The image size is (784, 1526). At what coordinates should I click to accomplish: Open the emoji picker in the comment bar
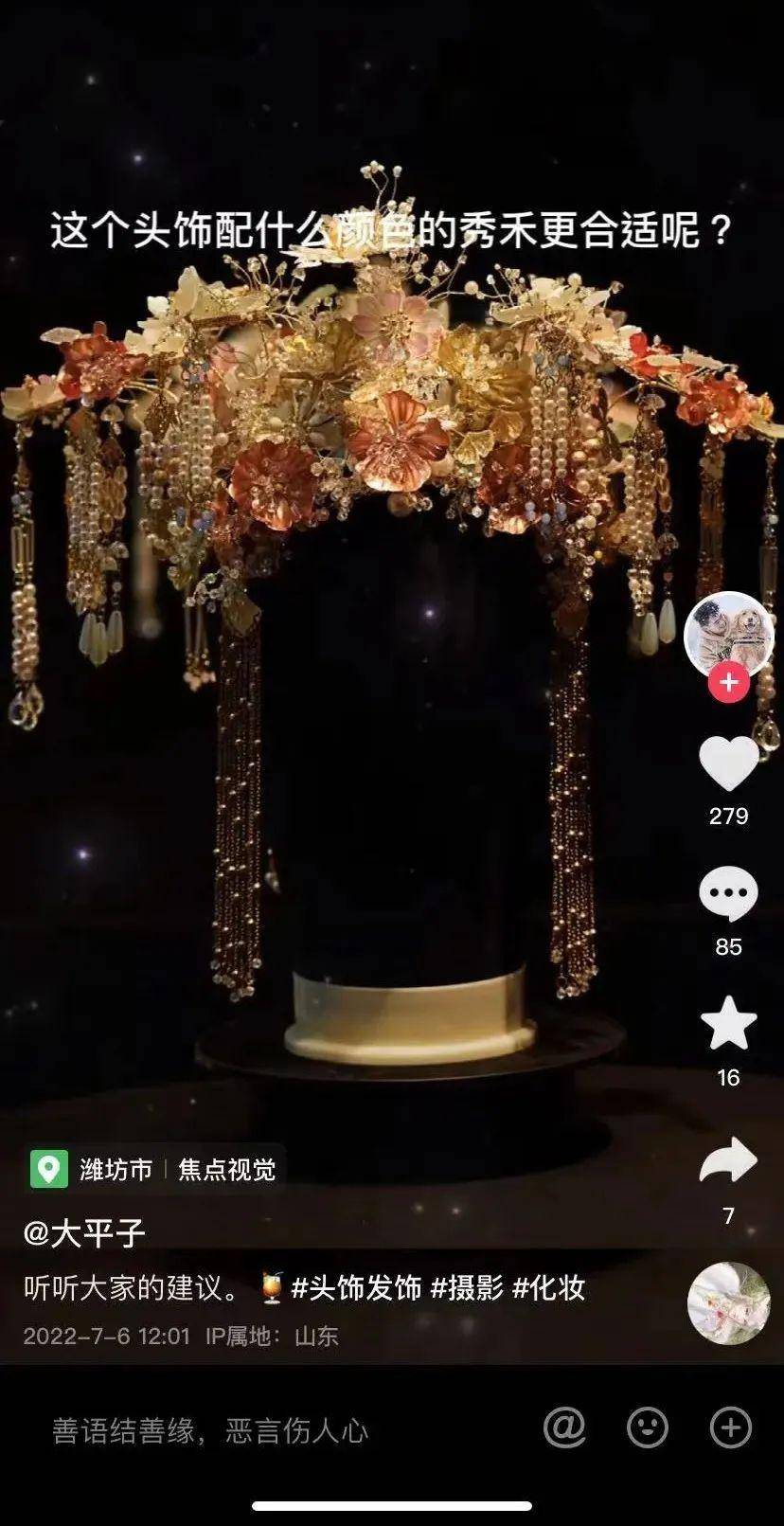point(648,1427)
